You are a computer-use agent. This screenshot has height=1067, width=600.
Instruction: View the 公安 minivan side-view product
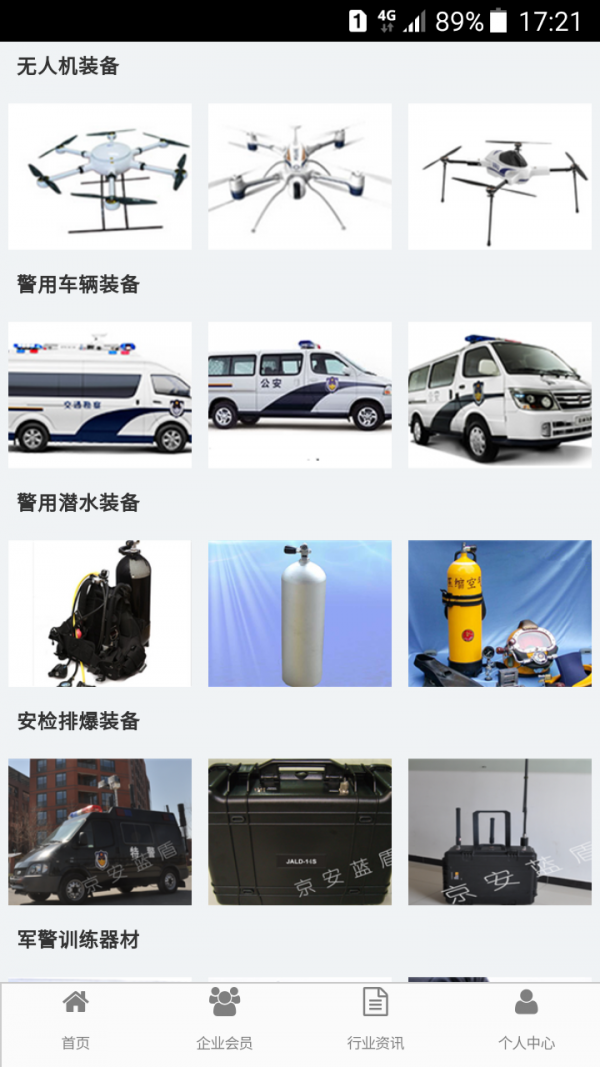click(x=300, y=395)
